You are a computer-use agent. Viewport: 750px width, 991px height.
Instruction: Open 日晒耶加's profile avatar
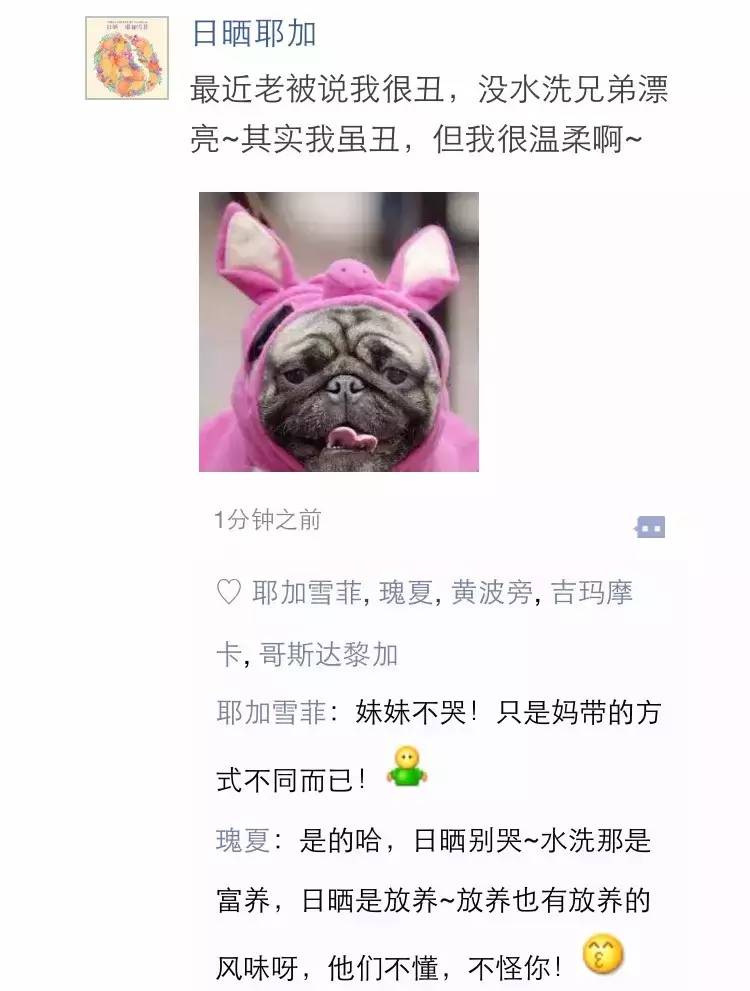(126, 58)
